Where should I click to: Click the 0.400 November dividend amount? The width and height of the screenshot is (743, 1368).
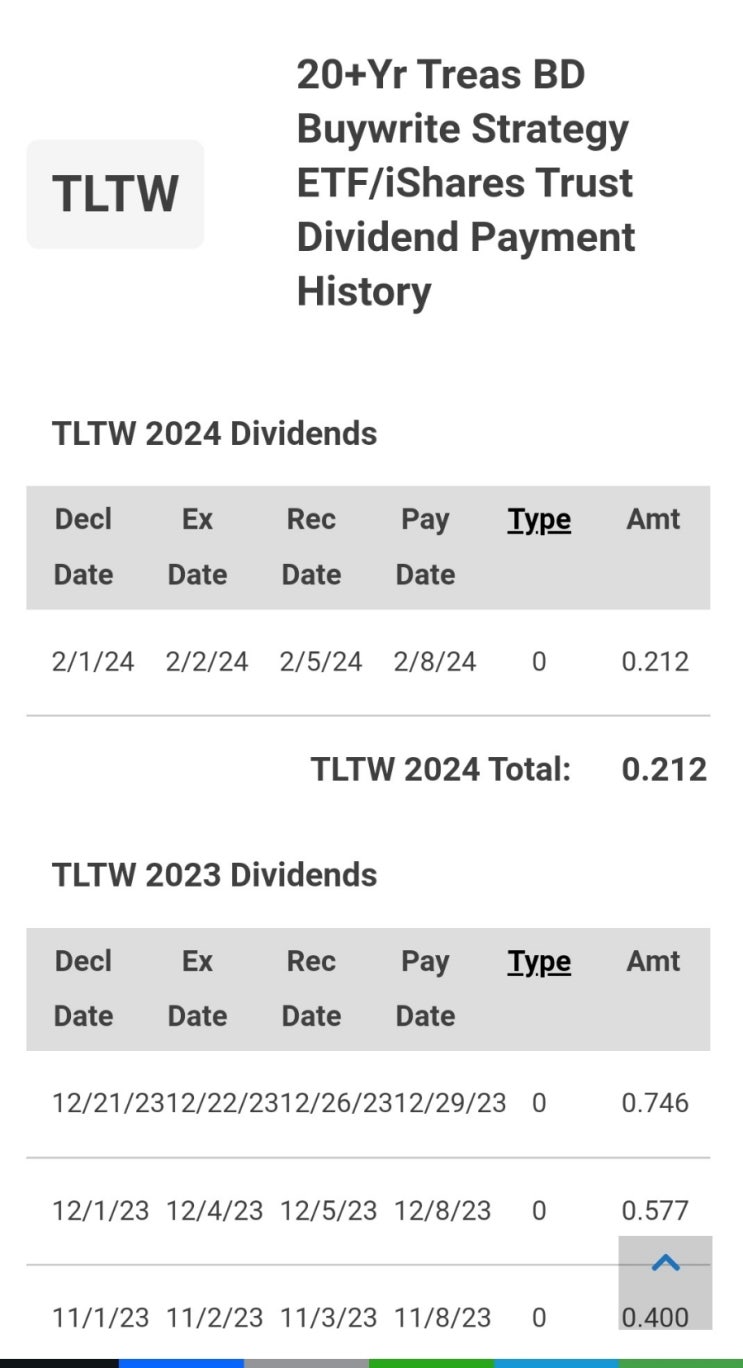tap(655, 1318)
